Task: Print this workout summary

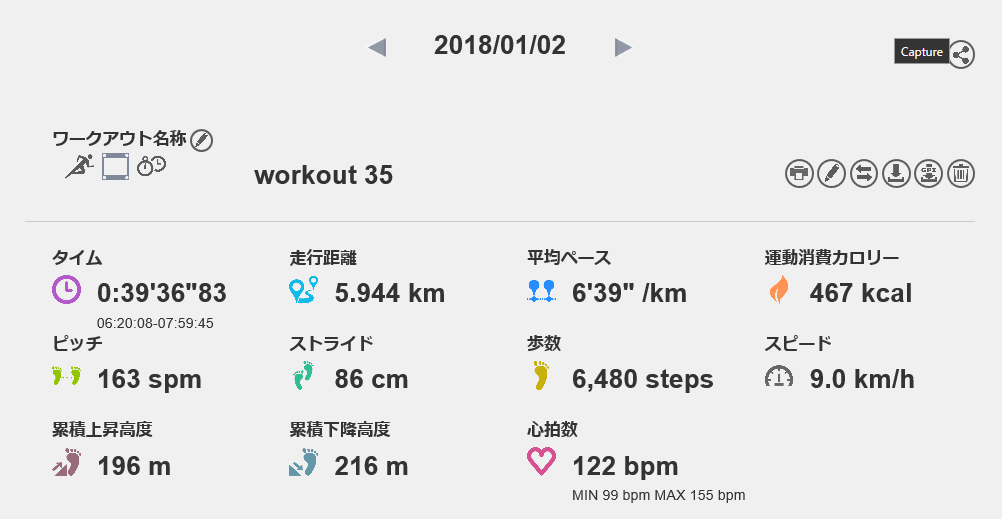Action: 799,173
